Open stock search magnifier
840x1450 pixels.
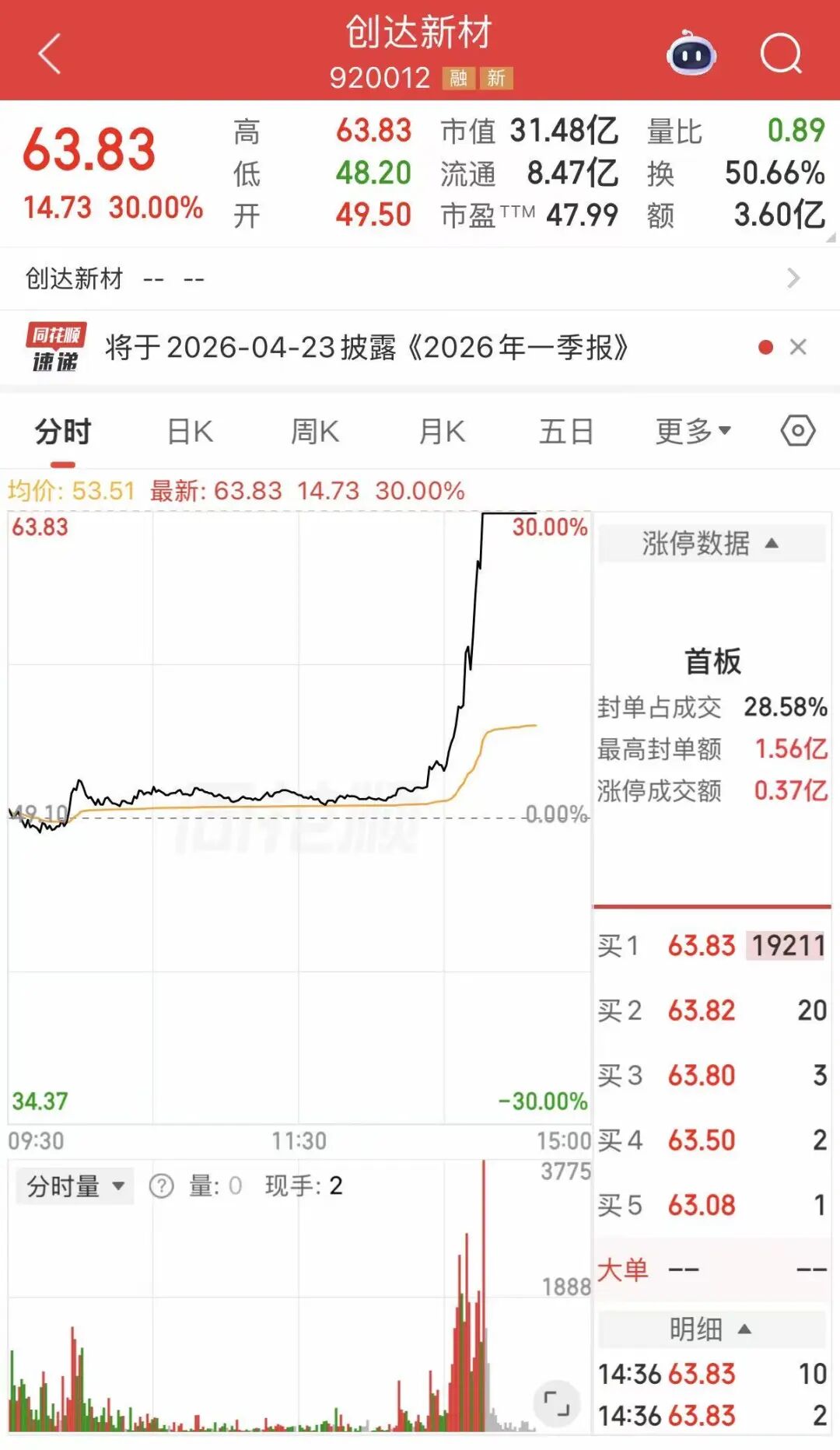[x=780, y=54]
